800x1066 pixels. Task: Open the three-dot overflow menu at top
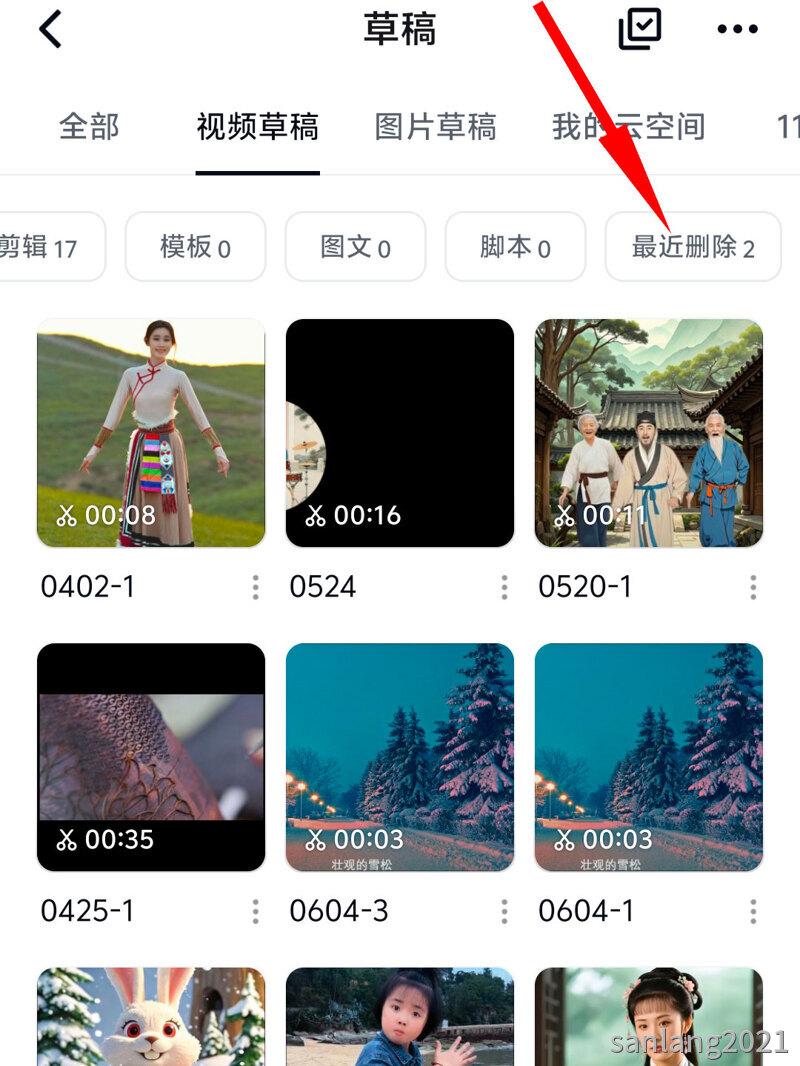[737, 30]
